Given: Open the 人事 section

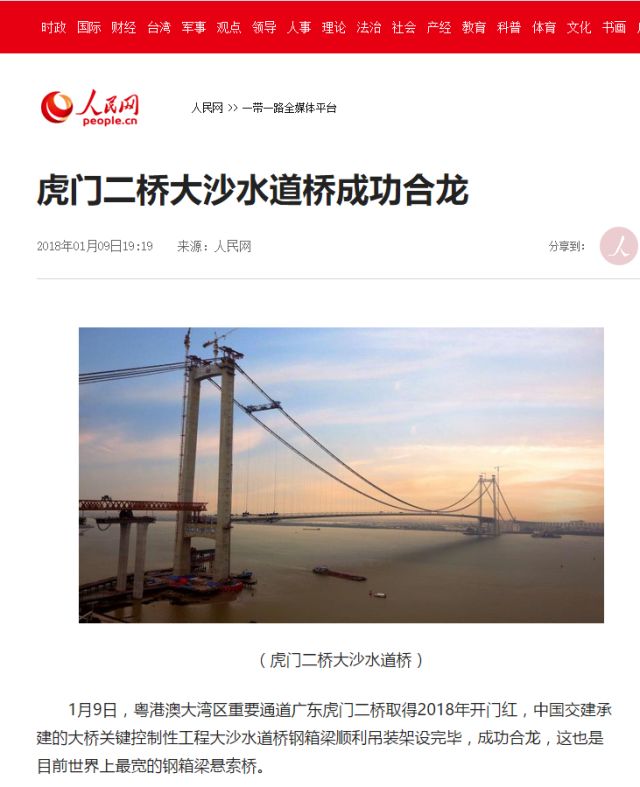Looking at the screenshot, I should coord(299,28).
